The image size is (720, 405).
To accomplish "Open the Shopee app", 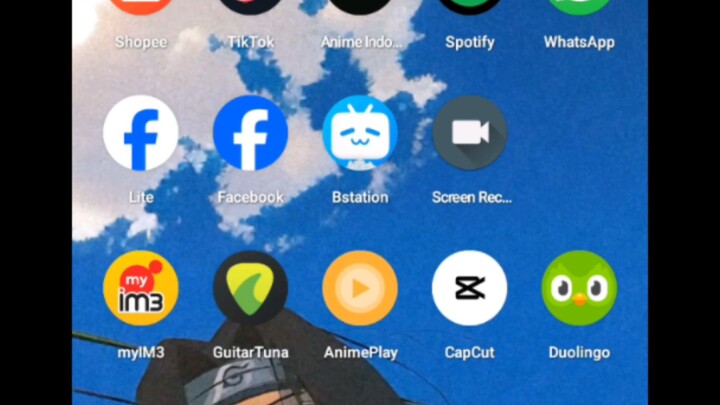I will (x=141, y=8).
